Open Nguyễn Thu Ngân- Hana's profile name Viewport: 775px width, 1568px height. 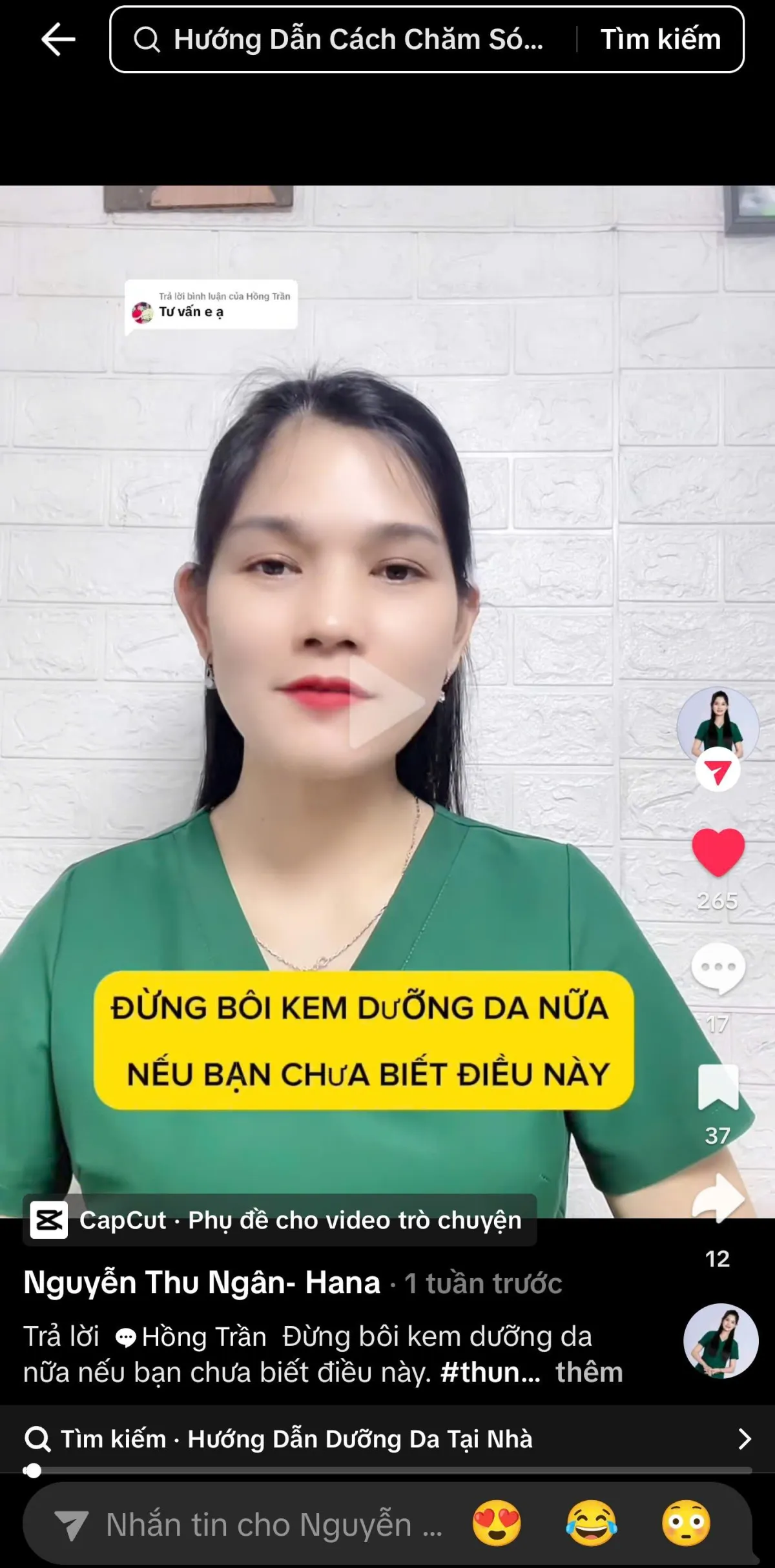202,1282
